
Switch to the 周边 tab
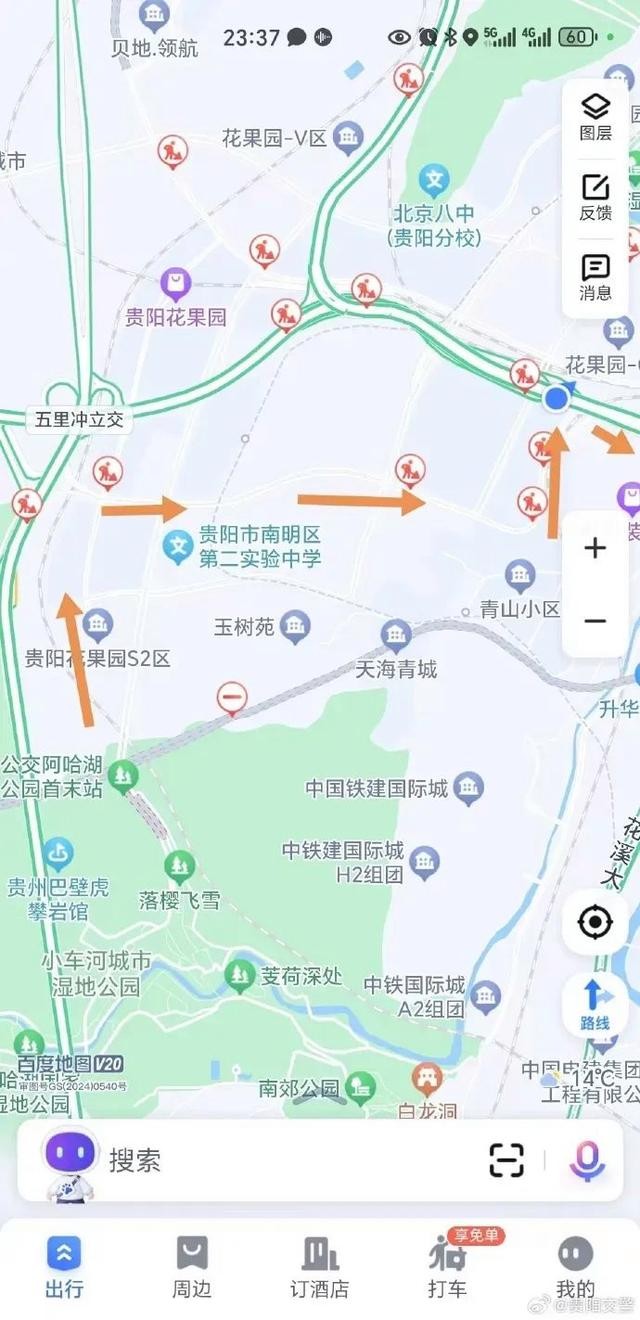point(191,1266)
